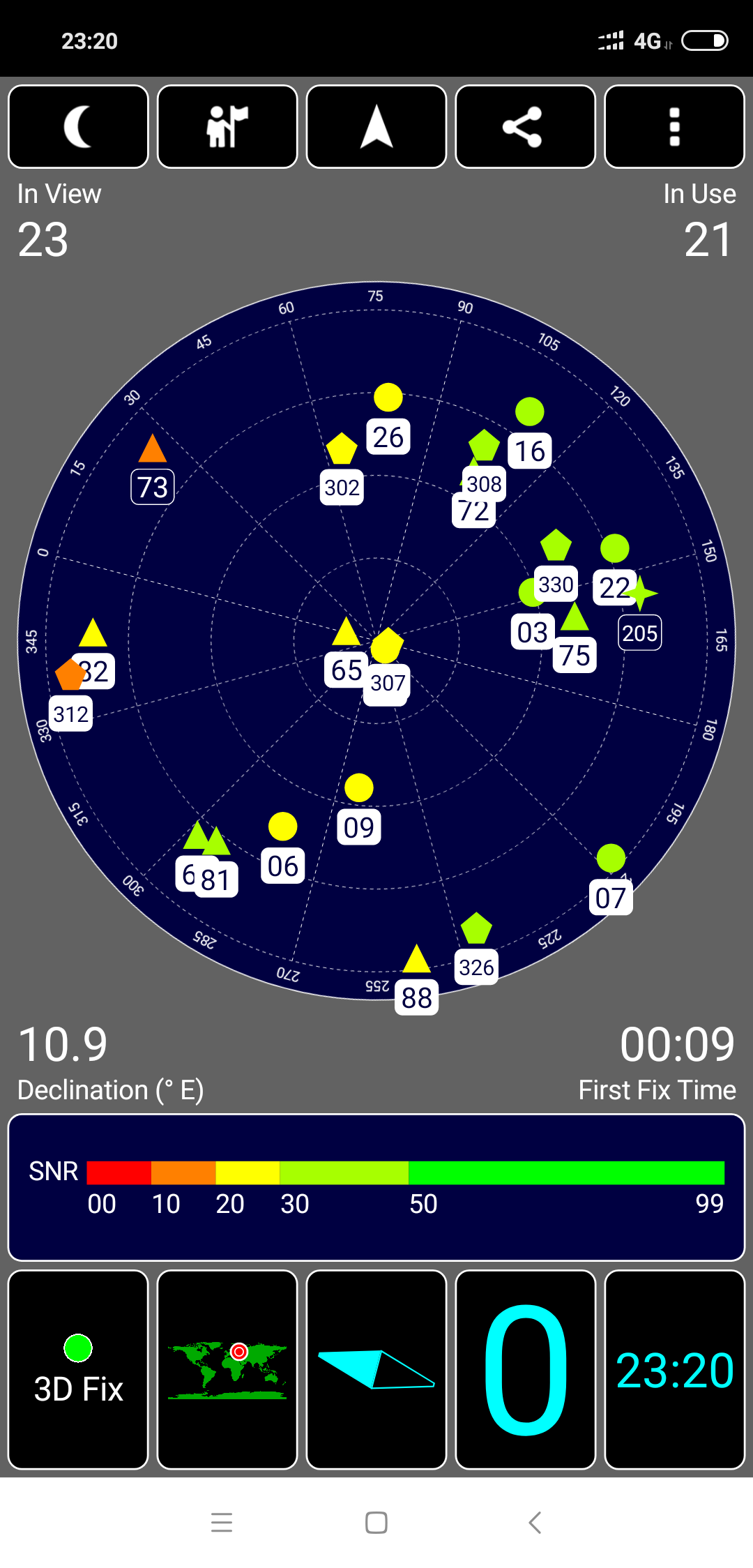Open the world map tile
This screenshot has width=753, height=1568.
click(227, 1369)
